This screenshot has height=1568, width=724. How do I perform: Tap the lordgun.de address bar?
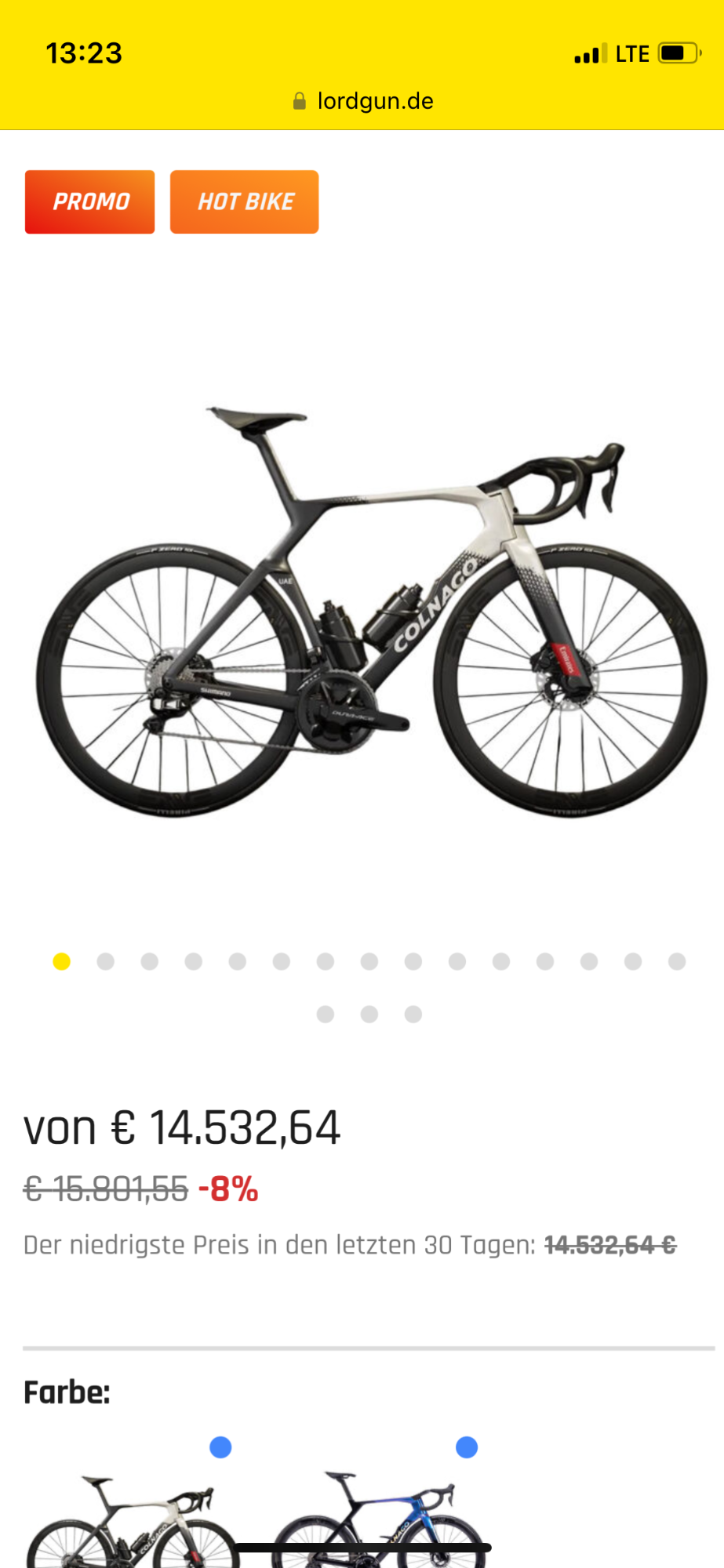pos(362,101)
